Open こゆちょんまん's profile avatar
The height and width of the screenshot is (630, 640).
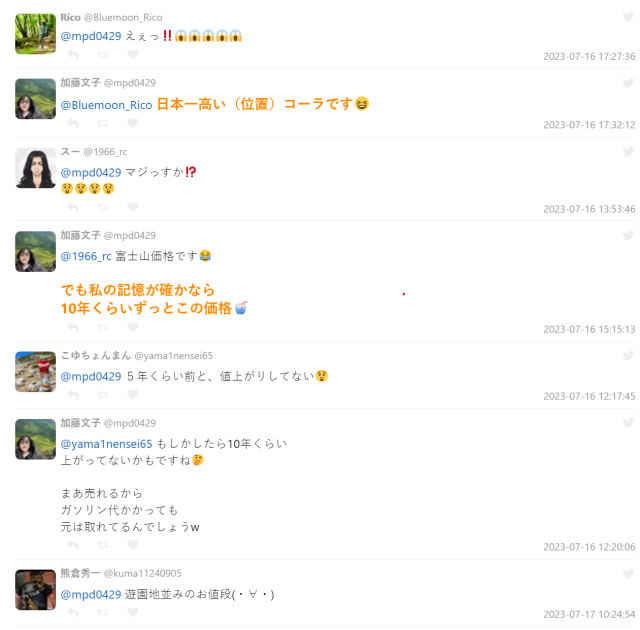click(x=35, y=371)
